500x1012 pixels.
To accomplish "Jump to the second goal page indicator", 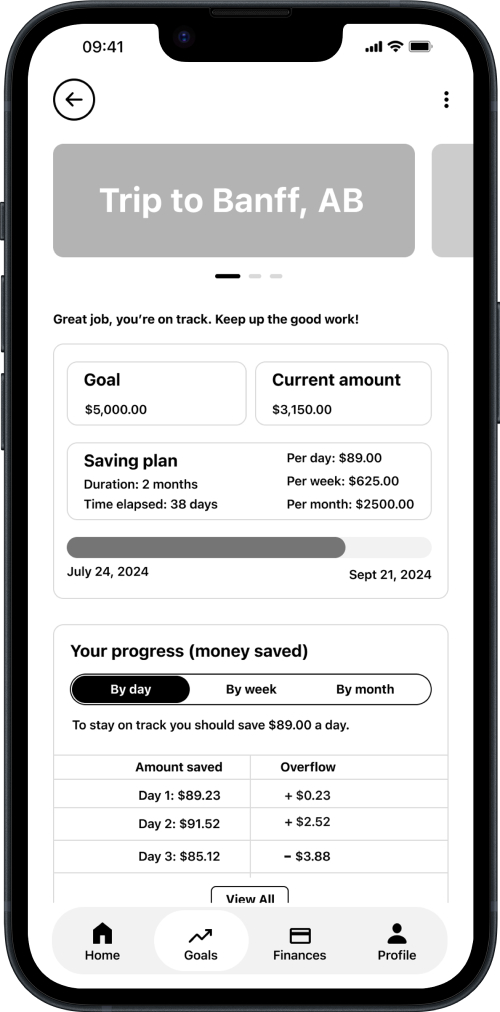I will (255, 276).
